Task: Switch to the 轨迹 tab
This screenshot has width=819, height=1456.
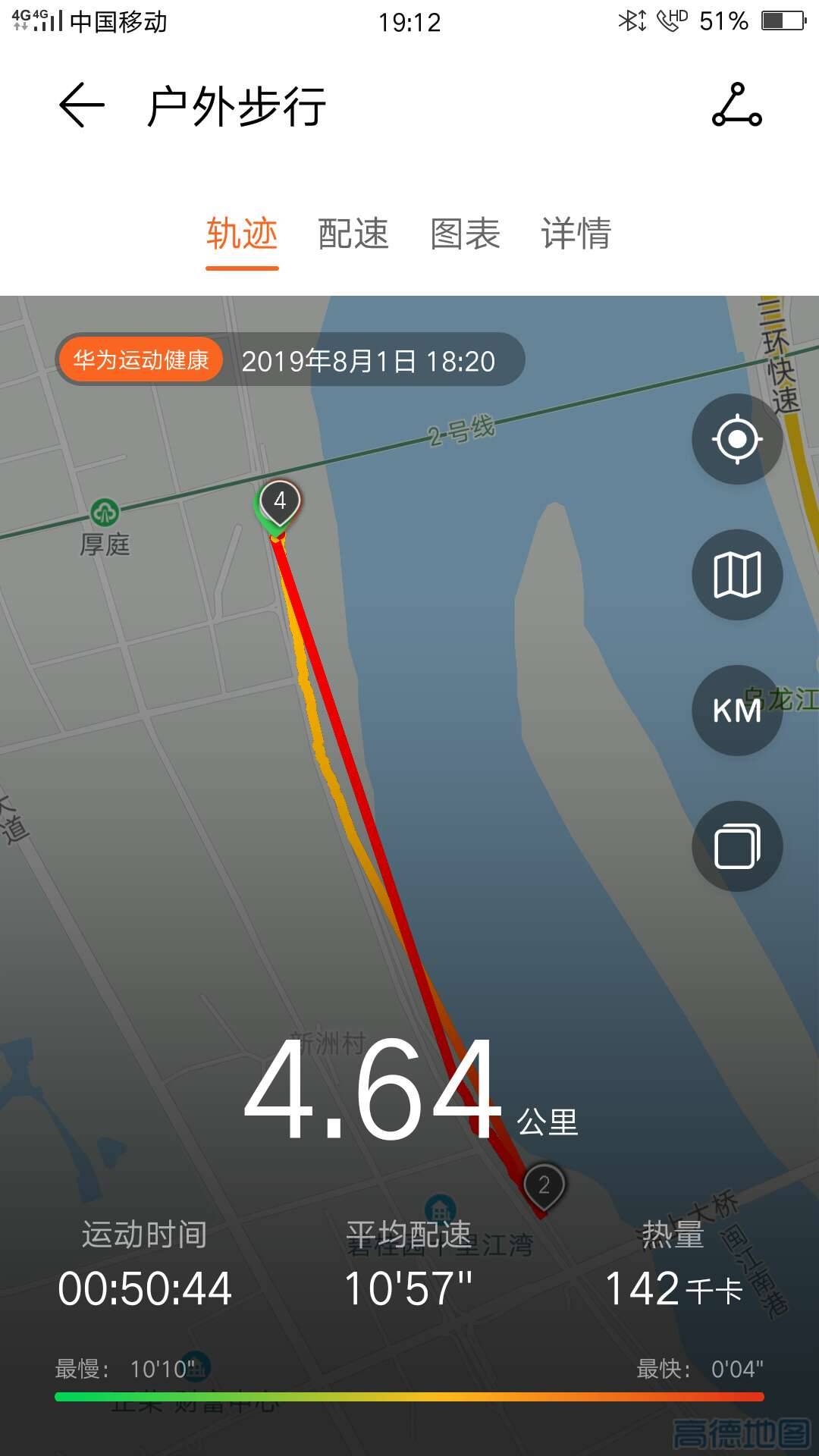Action: point(242,234)
